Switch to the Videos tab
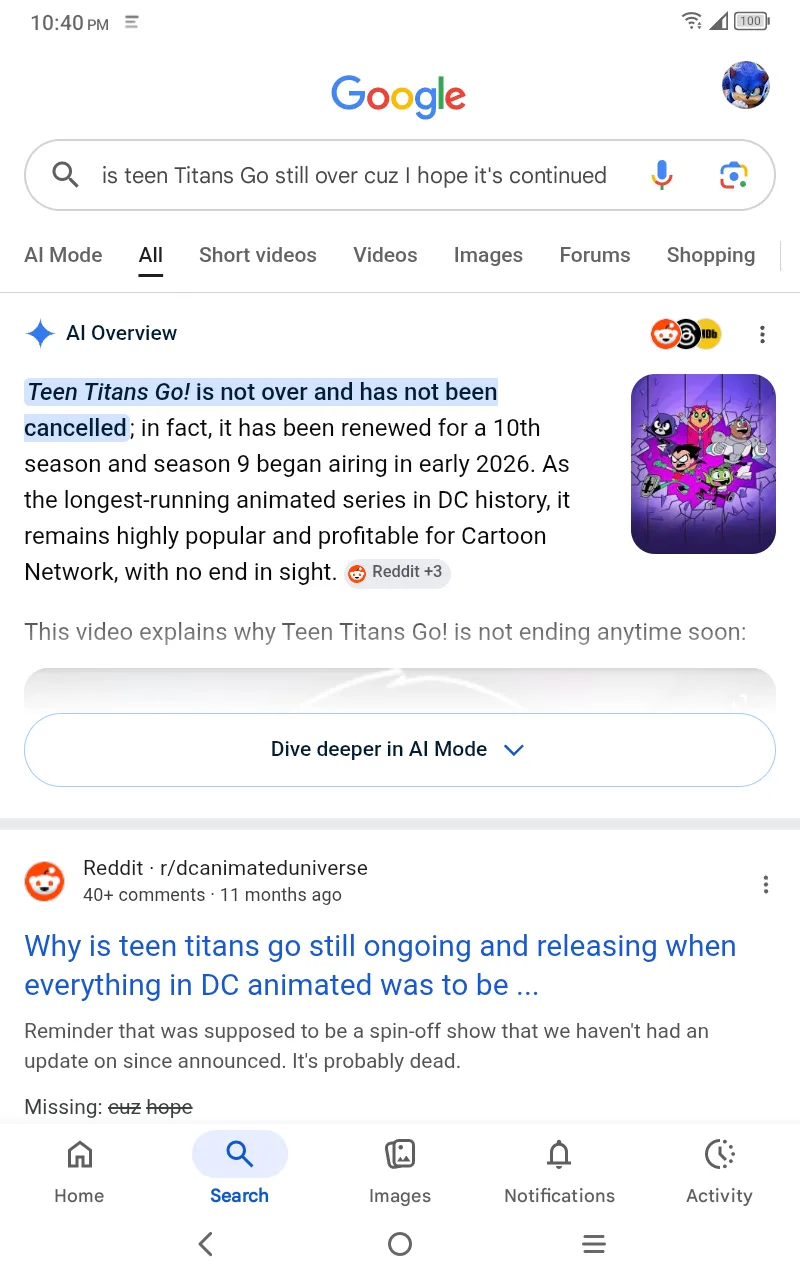Screen dimensions: 800x1280 (x=385, y=255)
